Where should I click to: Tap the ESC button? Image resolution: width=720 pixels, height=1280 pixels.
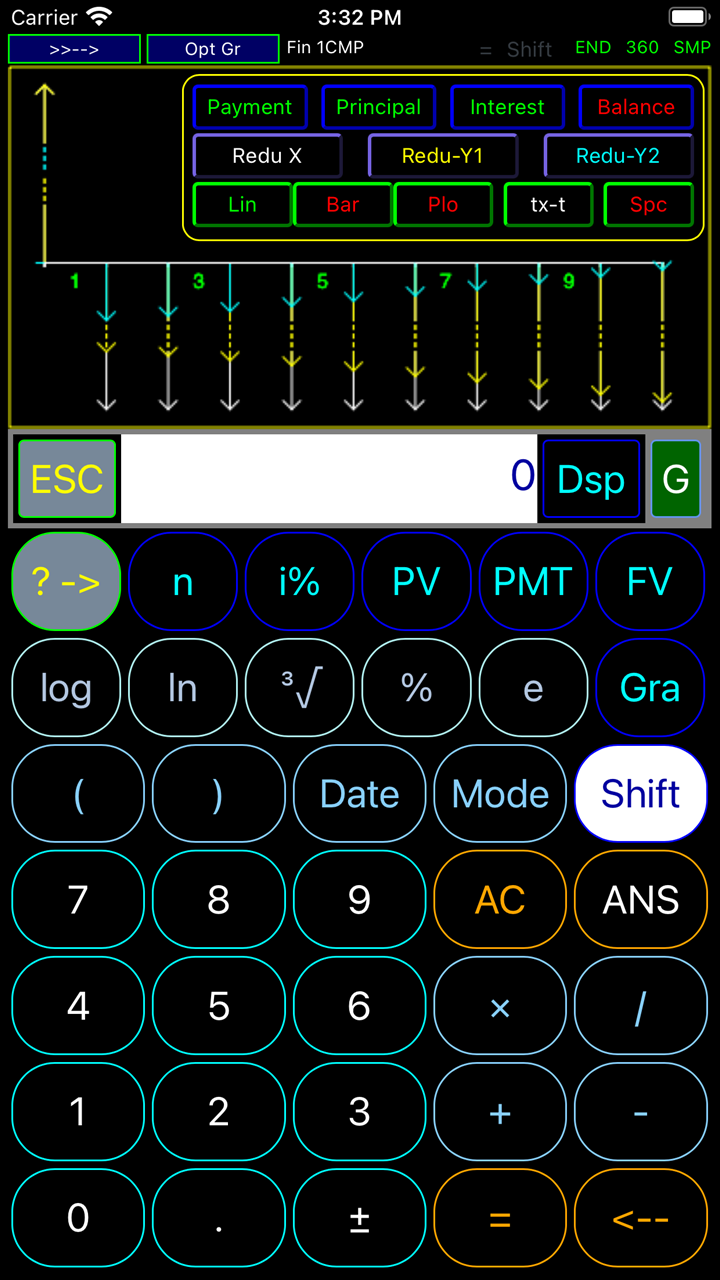pos(67,479)
